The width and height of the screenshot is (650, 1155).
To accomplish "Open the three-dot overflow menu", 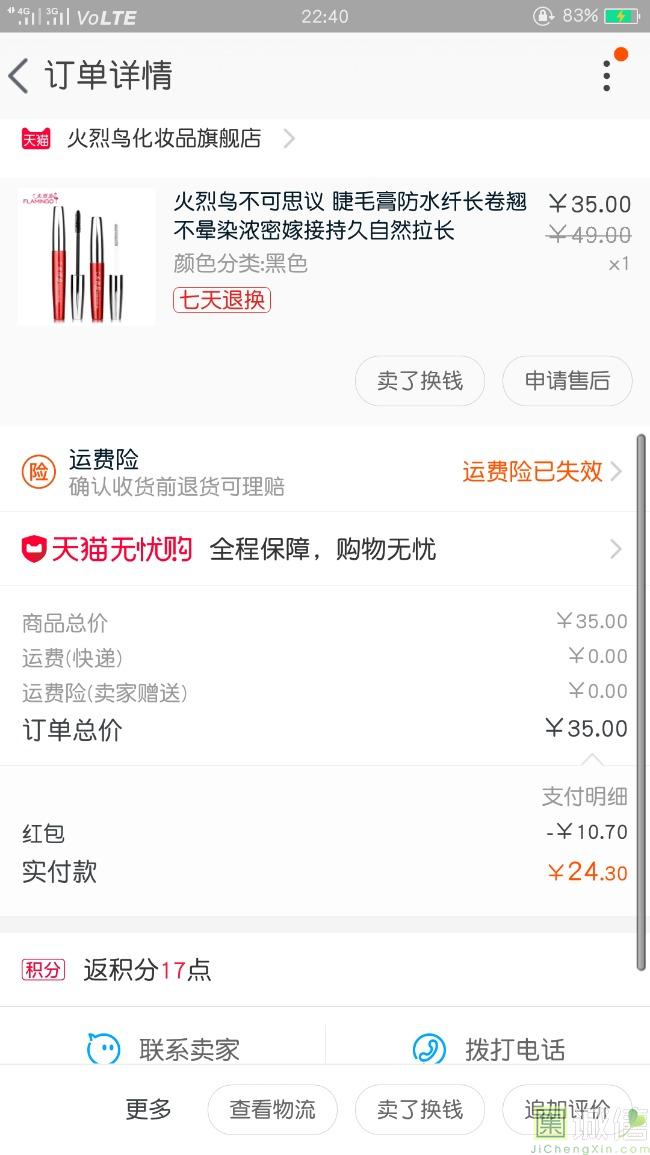I will (x=607, y=76).
